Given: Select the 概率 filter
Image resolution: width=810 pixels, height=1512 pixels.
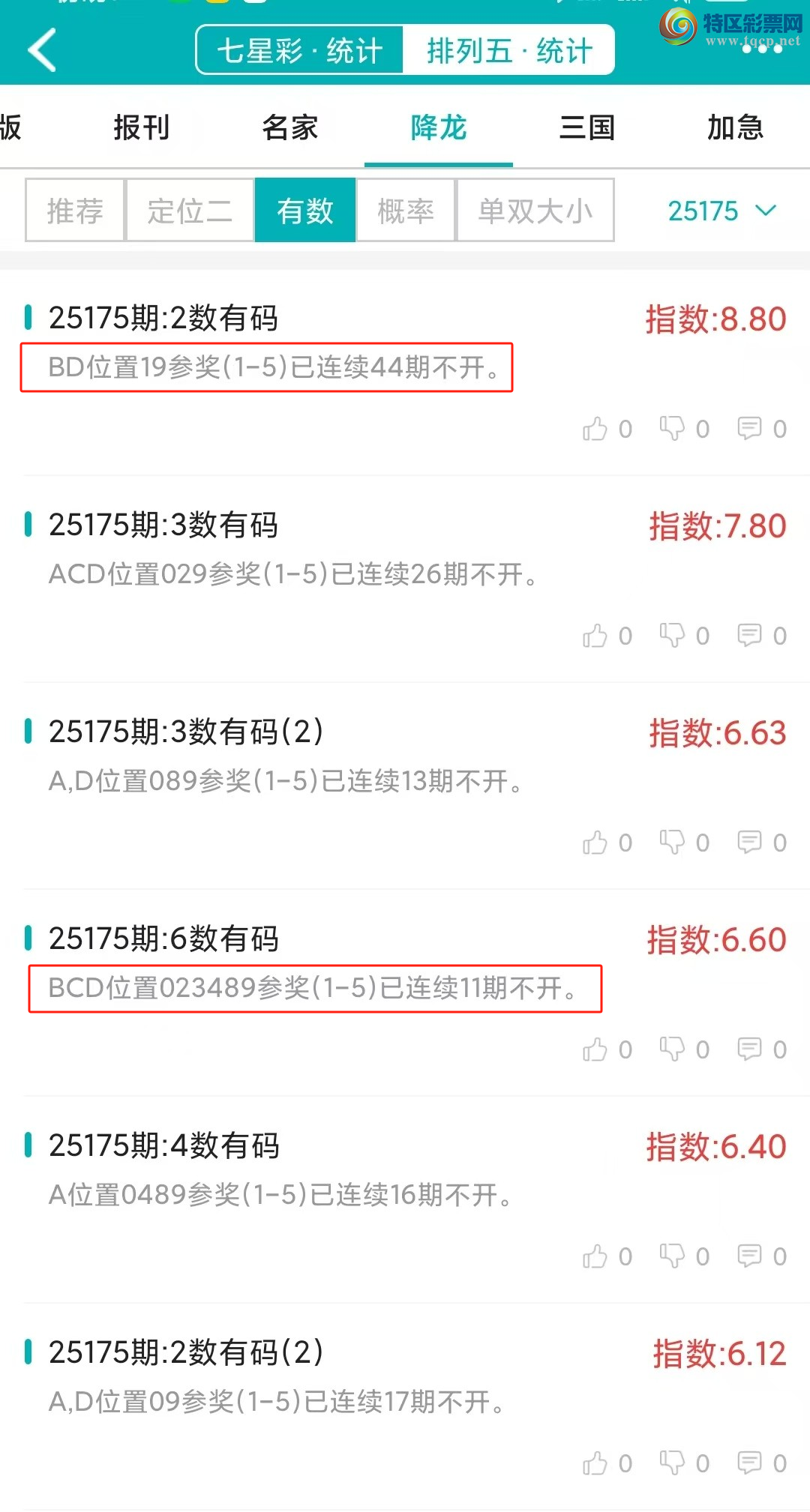Looking at the screenshot, I should tap(406, 211).
